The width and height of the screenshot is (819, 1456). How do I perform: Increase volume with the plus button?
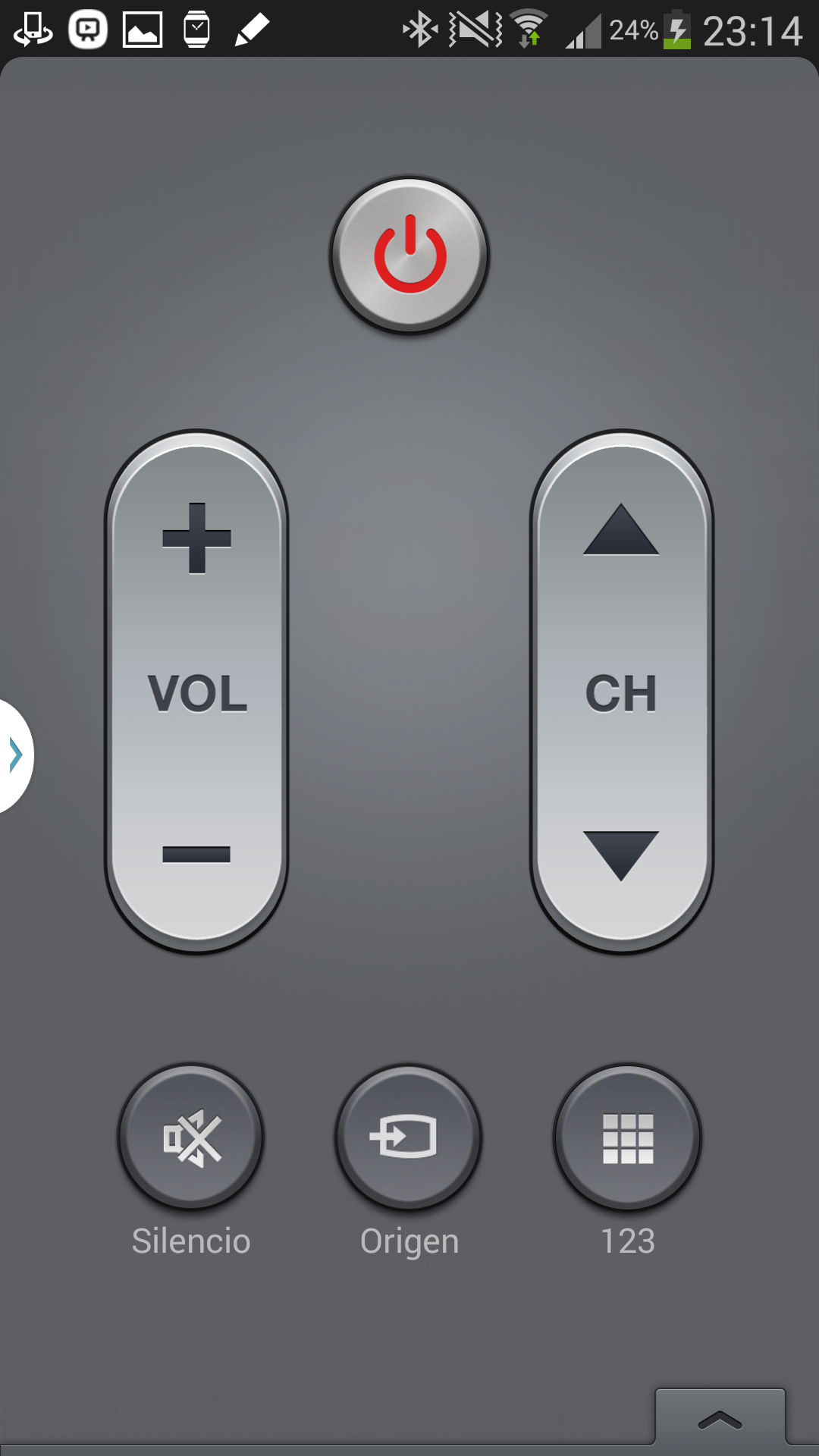(196, 538)
